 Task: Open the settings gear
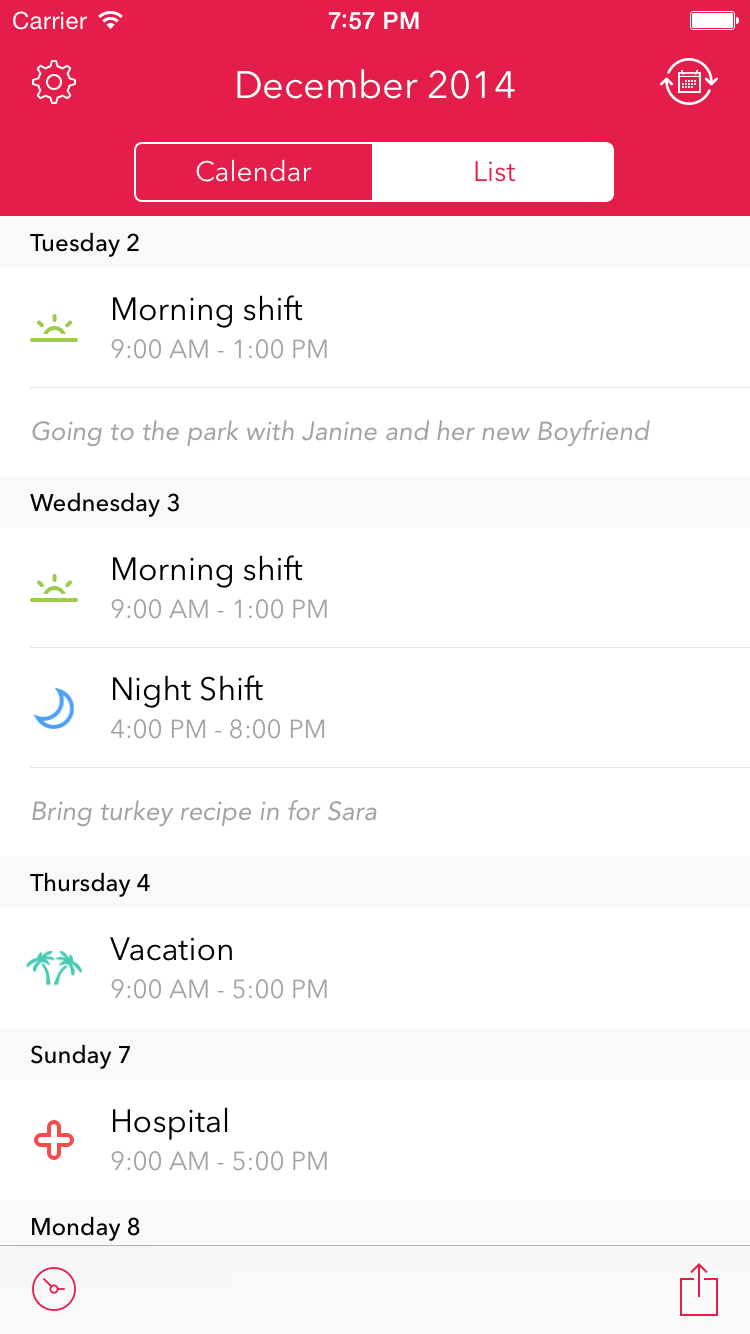pyautogui.click(x=54, y=82)
